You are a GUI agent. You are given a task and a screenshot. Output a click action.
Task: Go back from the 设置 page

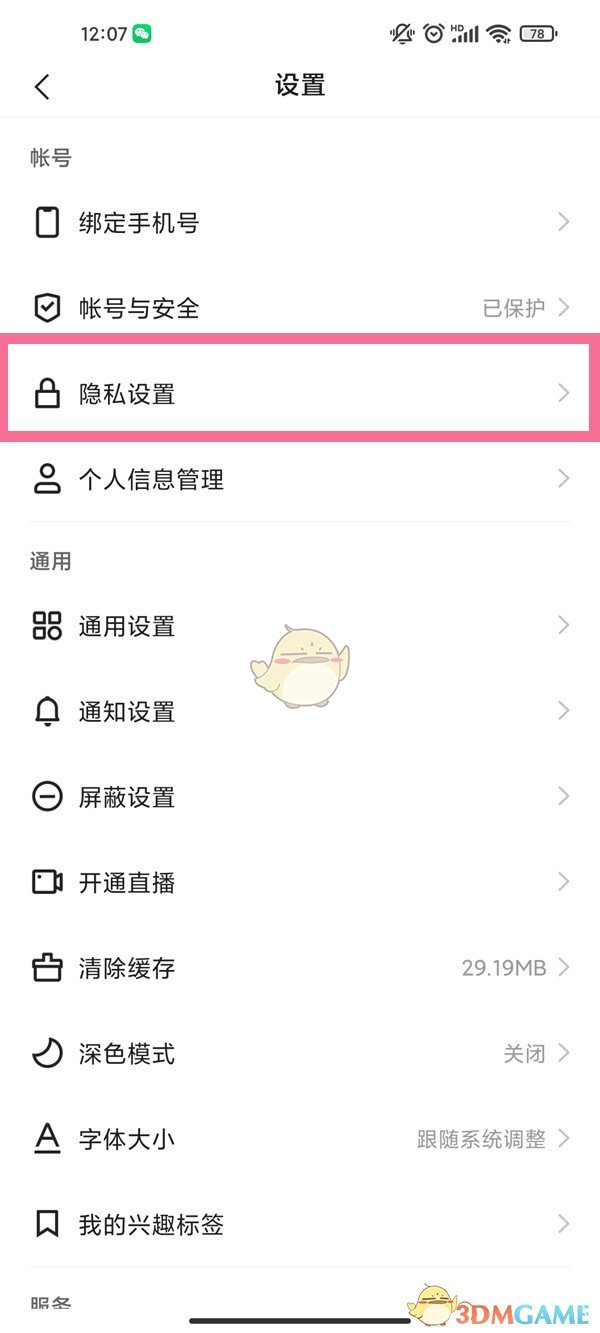pyautogui.click(x=42, y=87)
